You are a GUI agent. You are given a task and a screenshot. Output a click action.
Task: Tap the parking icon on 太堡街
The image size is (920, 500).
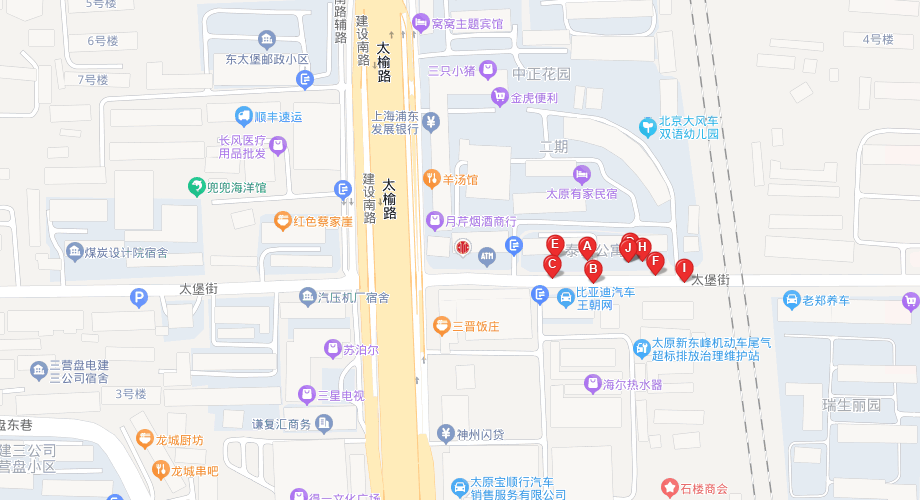coord(139,297)
